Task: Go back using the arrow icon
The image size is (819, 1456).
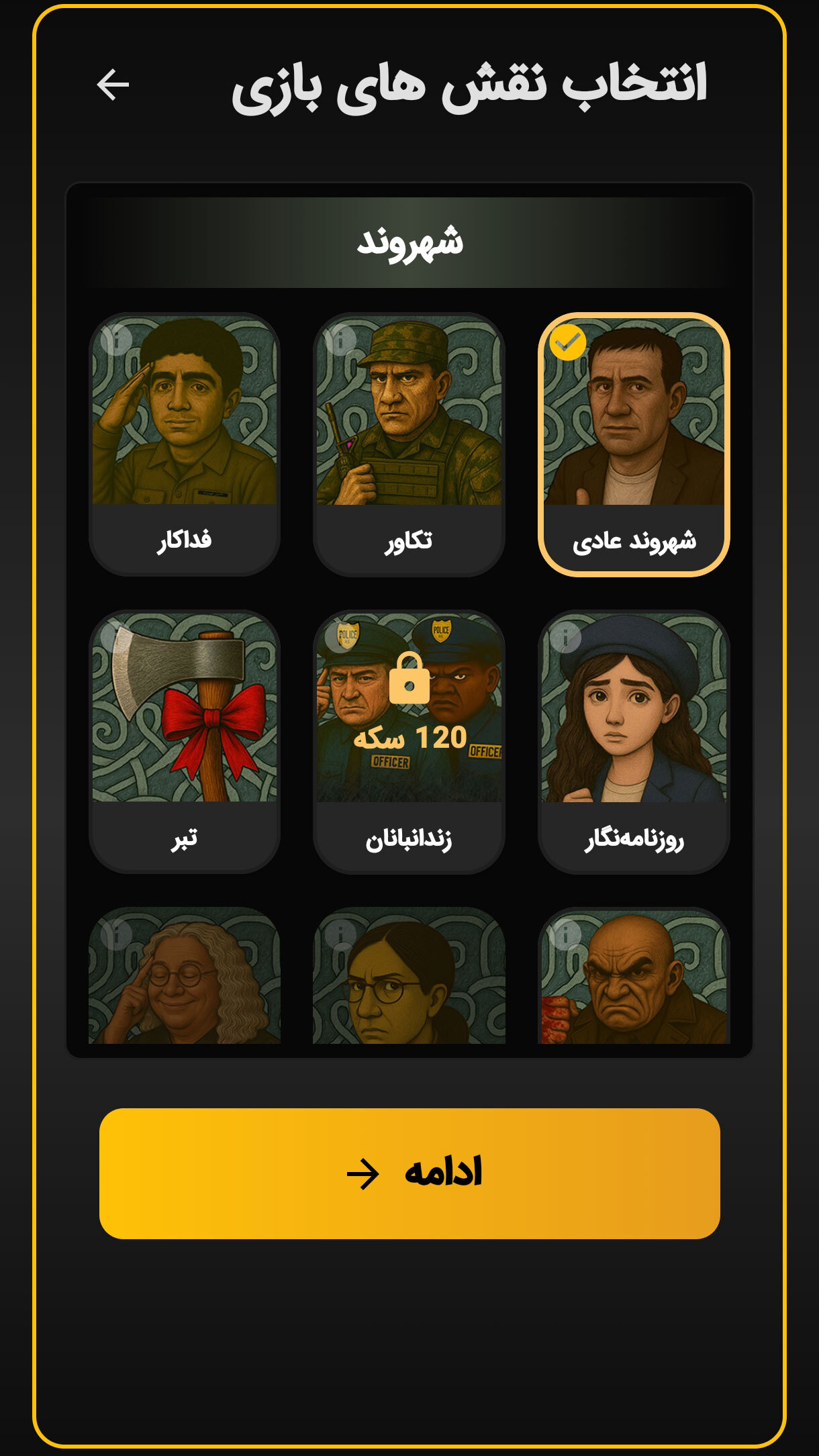Action: pyautogui.click(x=113, y=85)
